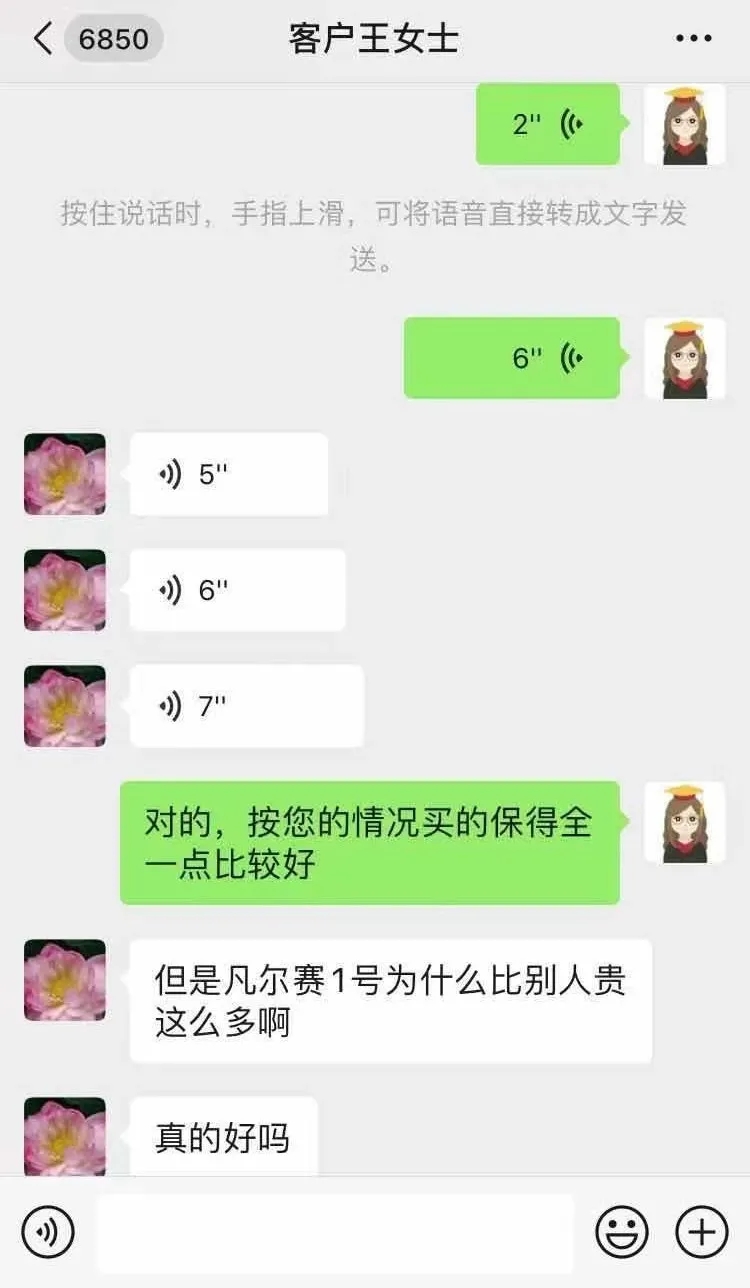This screenshot has width=750, height=1288.
Task: Switch to voice input mode
Action: coord(48,1232)
